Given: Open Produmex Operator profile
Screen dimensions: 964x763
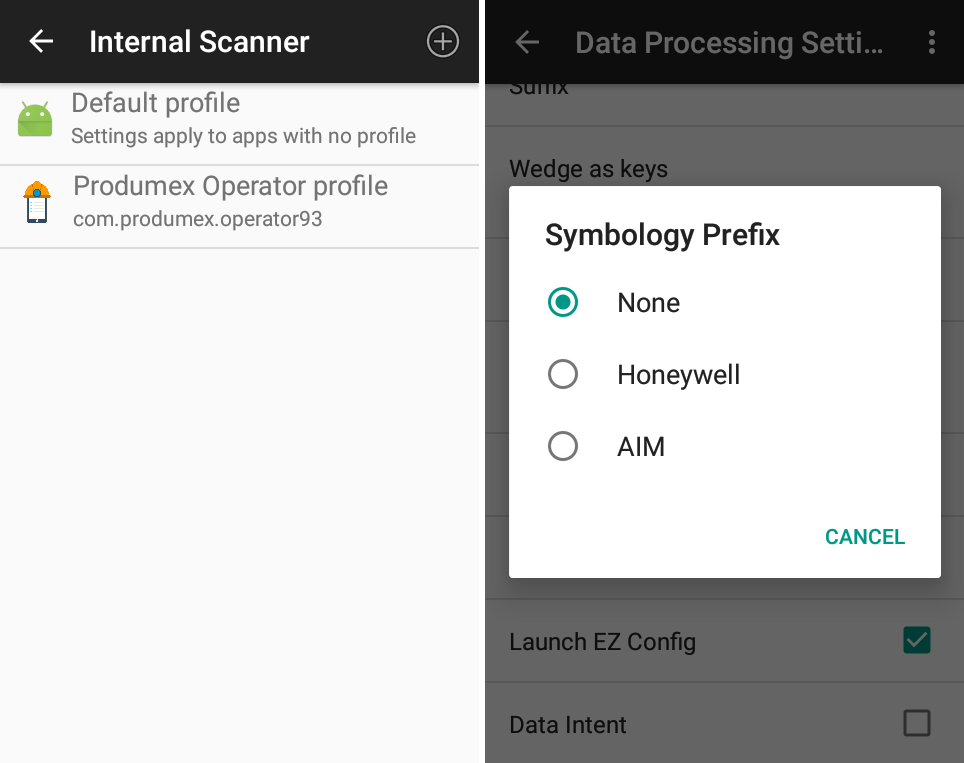Looking at the screenshot, I should click(x=240, y=201).
